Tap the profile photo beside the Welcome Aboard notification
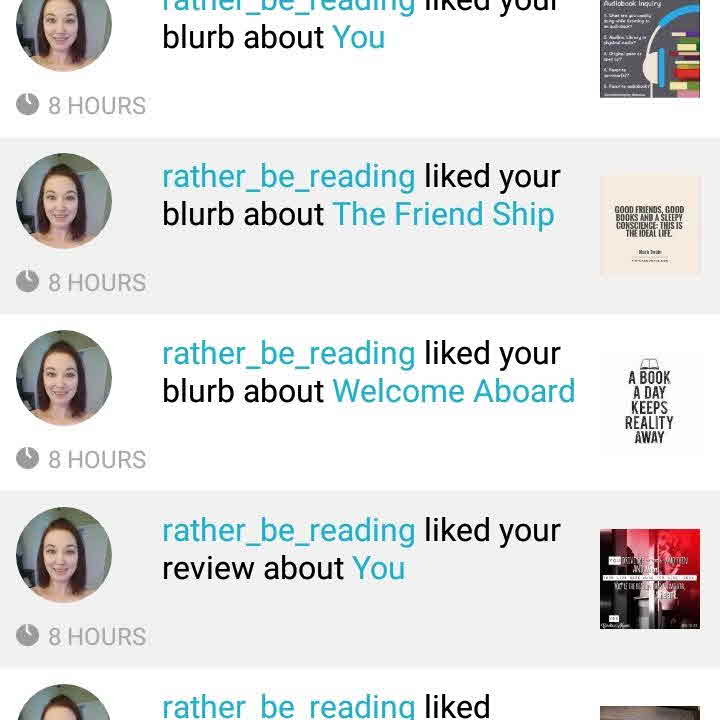 coord(64,378)
